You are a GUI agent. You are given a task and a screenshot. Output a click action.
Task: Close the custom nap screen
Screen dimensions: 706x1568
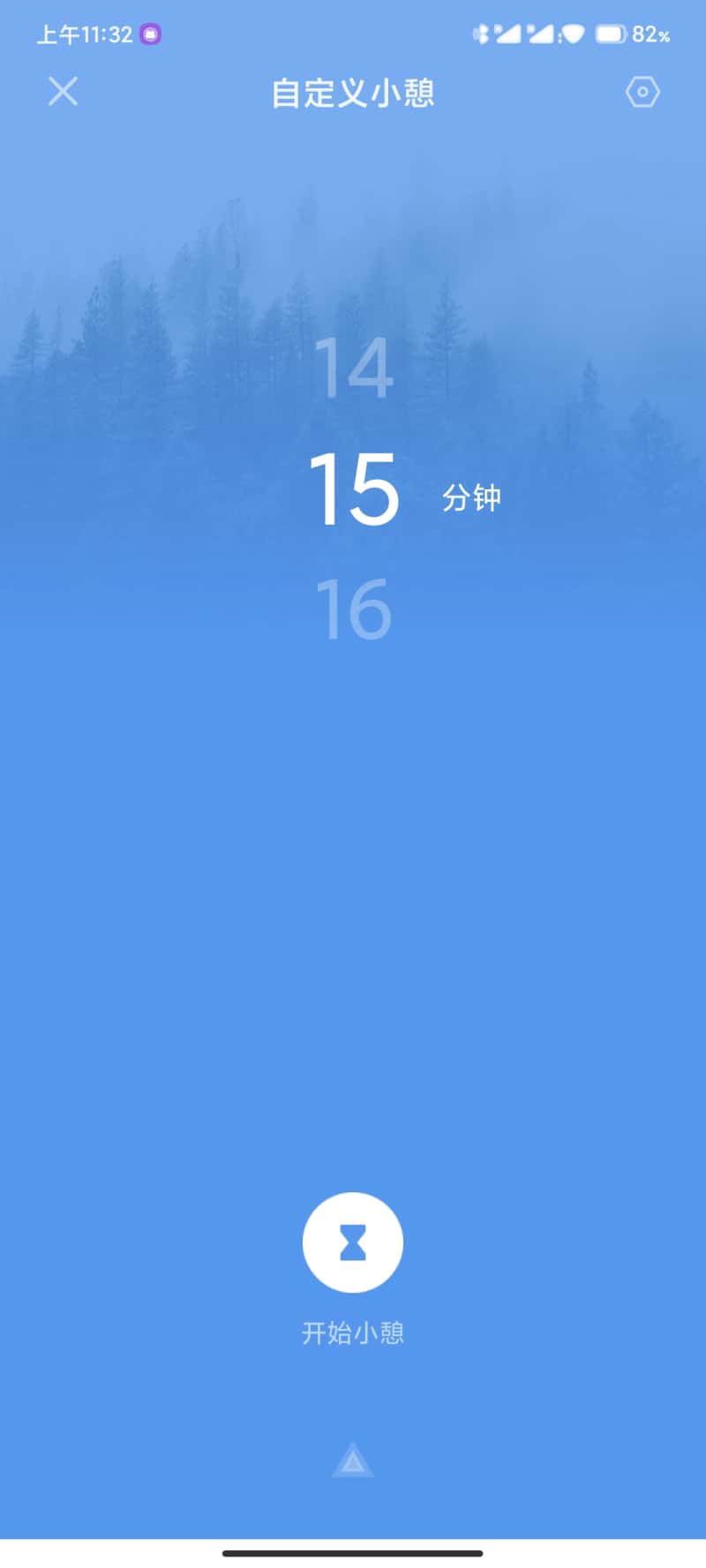point(63,92)
